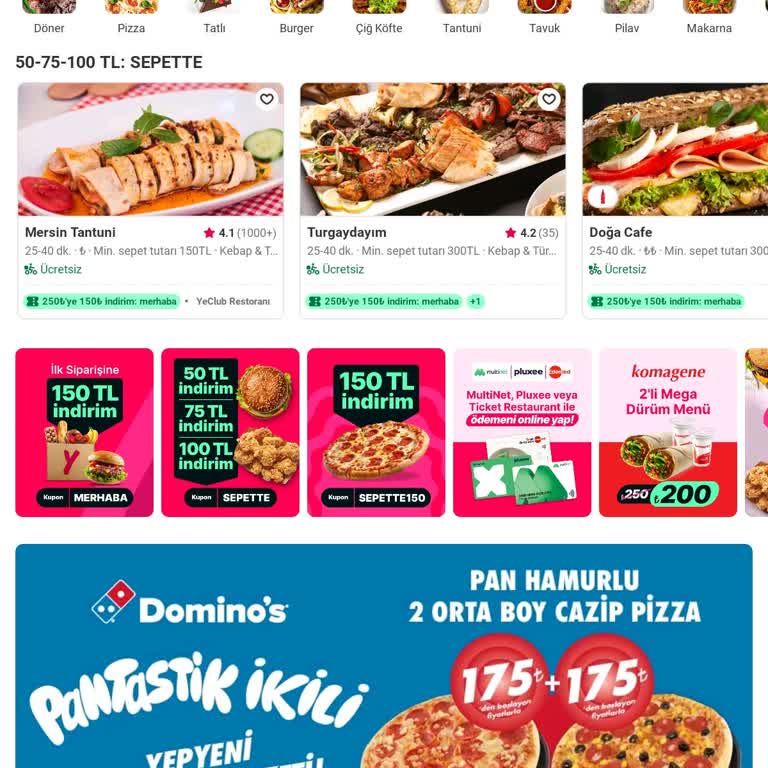
Task: Favorite Mersin Tantuni with the heart icon
Action: [267, 99]
